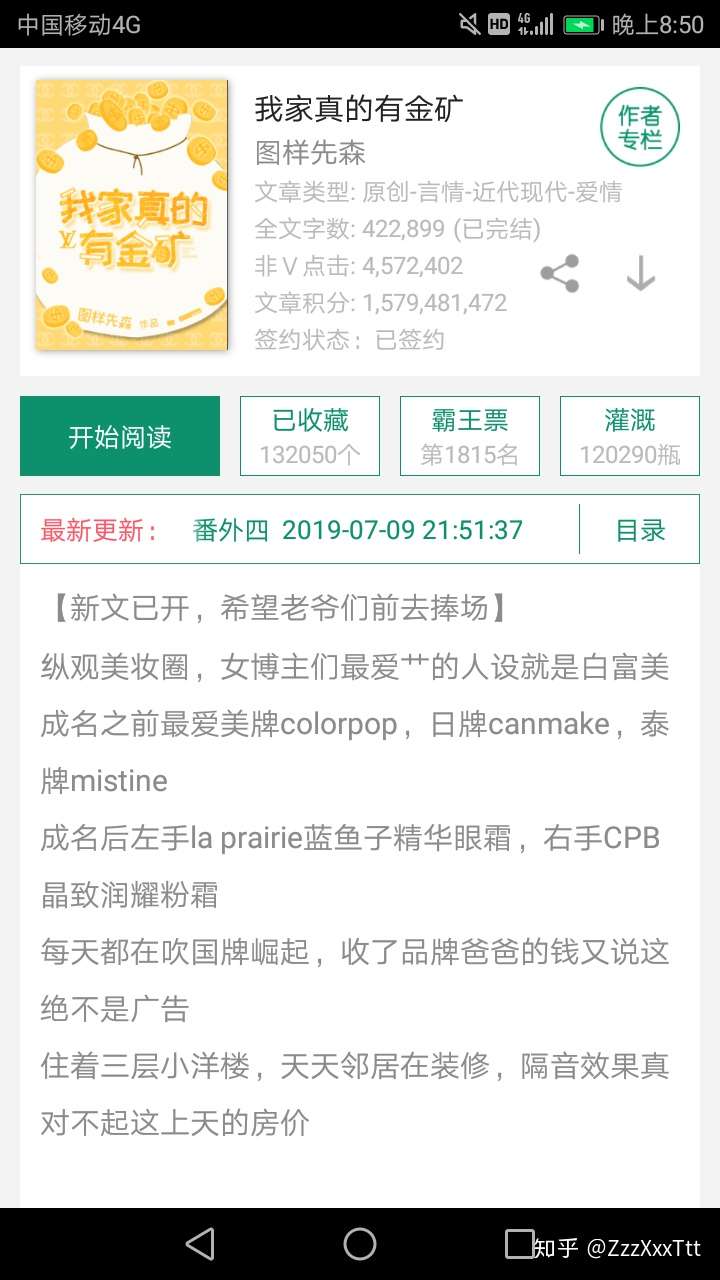720x1280 pixels.
Task: Tap the back triangle navigation icon
Action: pos(200,1243)
